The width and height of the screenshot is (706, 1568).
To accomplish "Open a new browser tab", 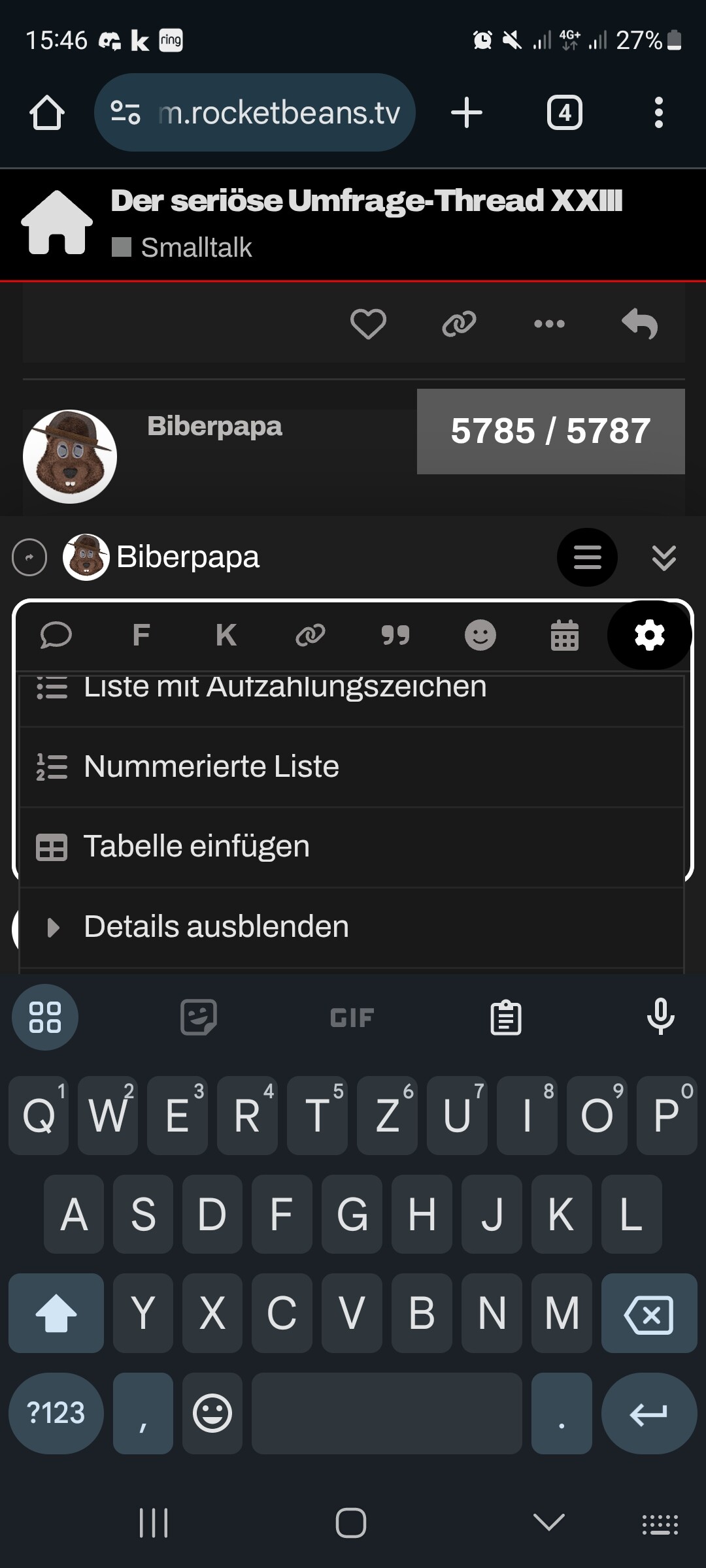I will coord(467,113).
